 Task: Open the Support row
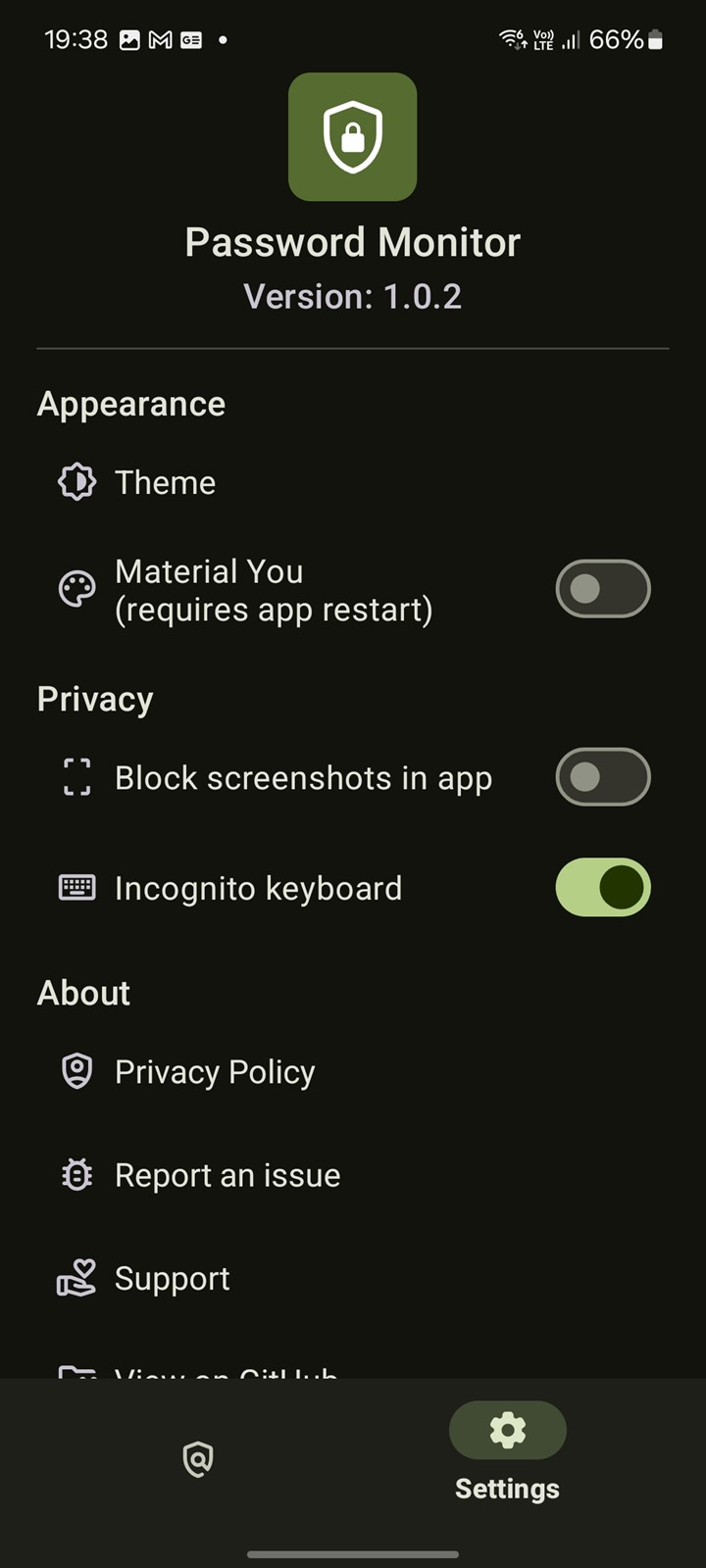[x=353, y=1279]
